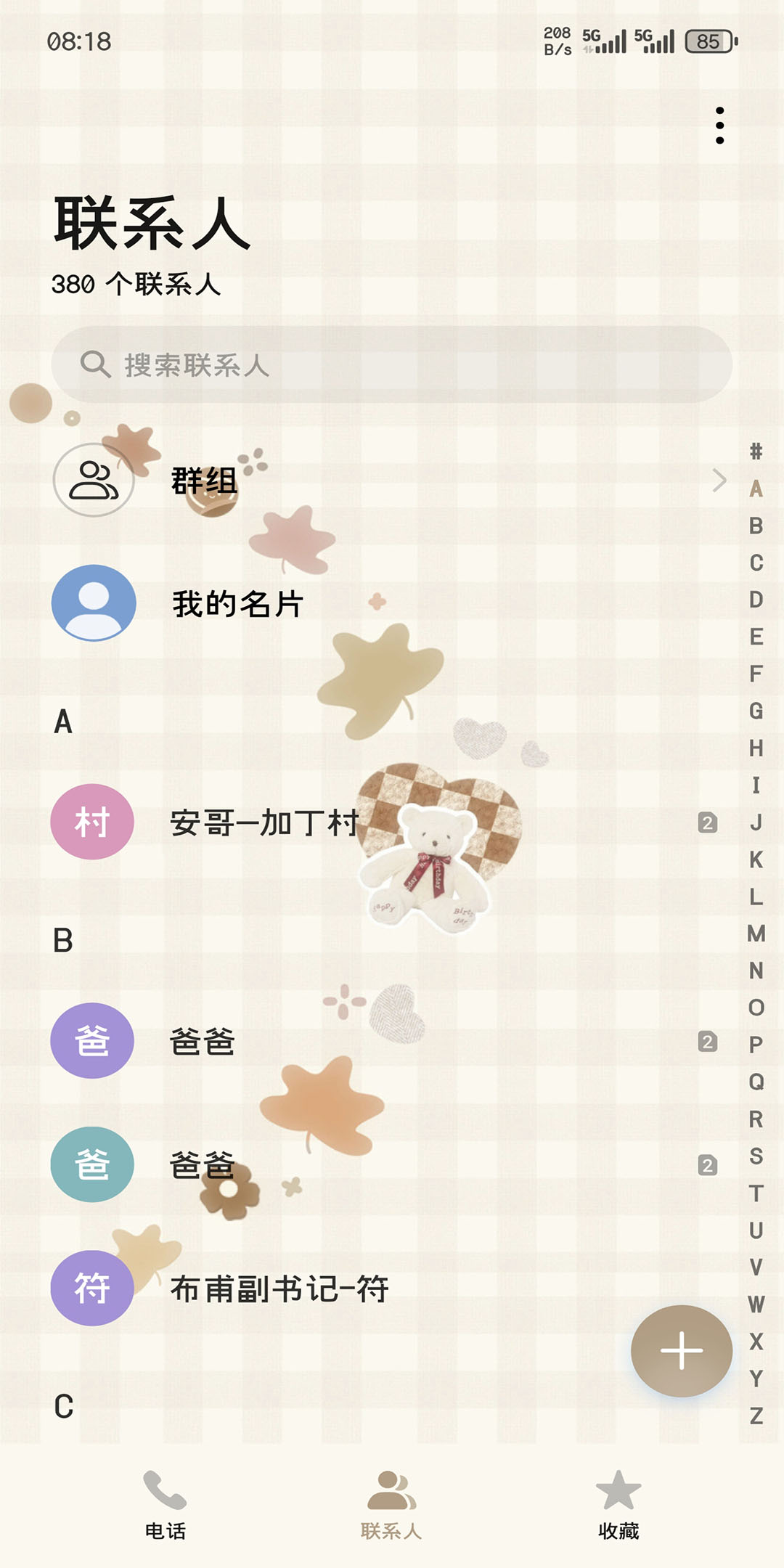
Task: Open the 群组 groups row
Action: pos(392,480)
